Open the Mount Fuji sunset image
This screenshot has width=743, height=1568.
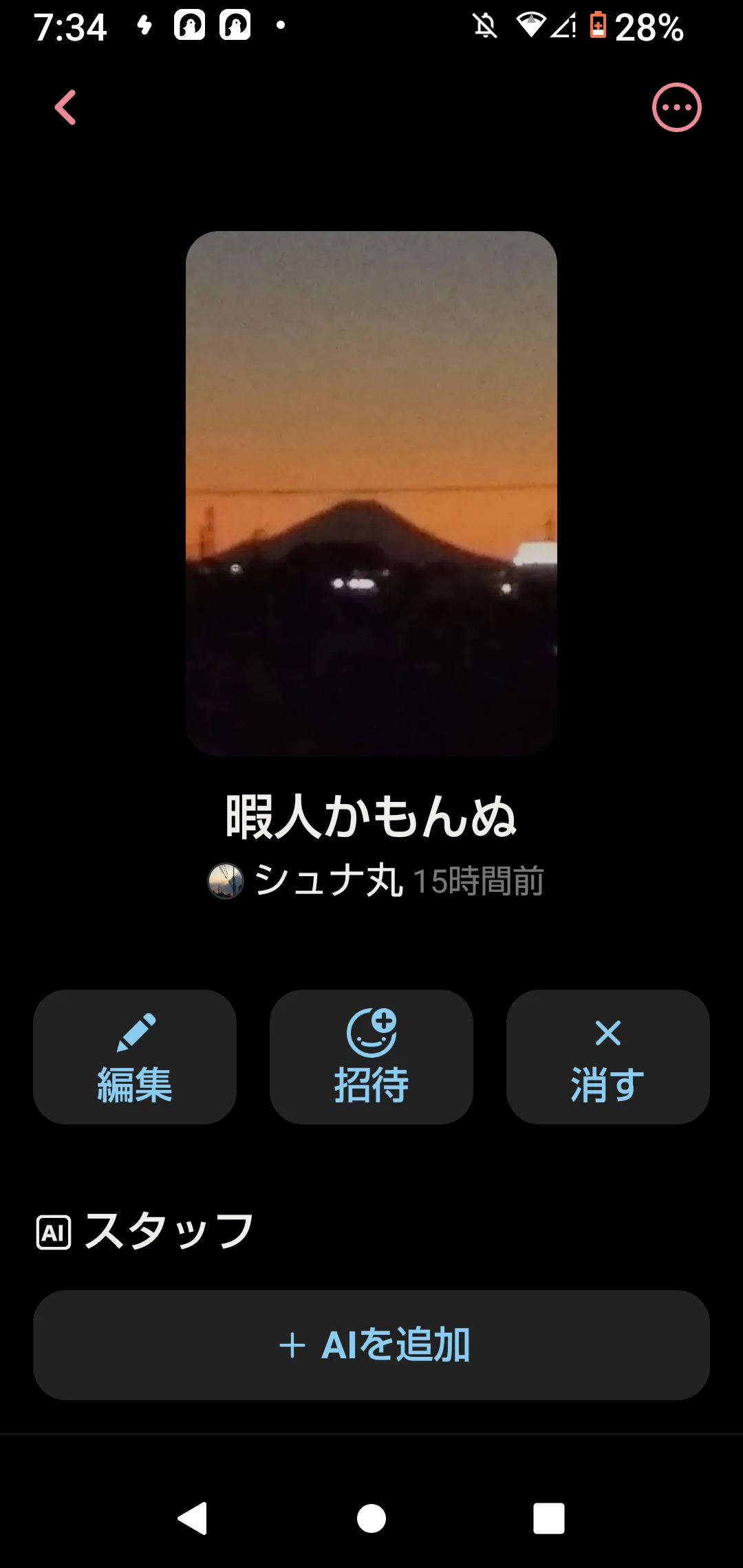tap(371, 493)
